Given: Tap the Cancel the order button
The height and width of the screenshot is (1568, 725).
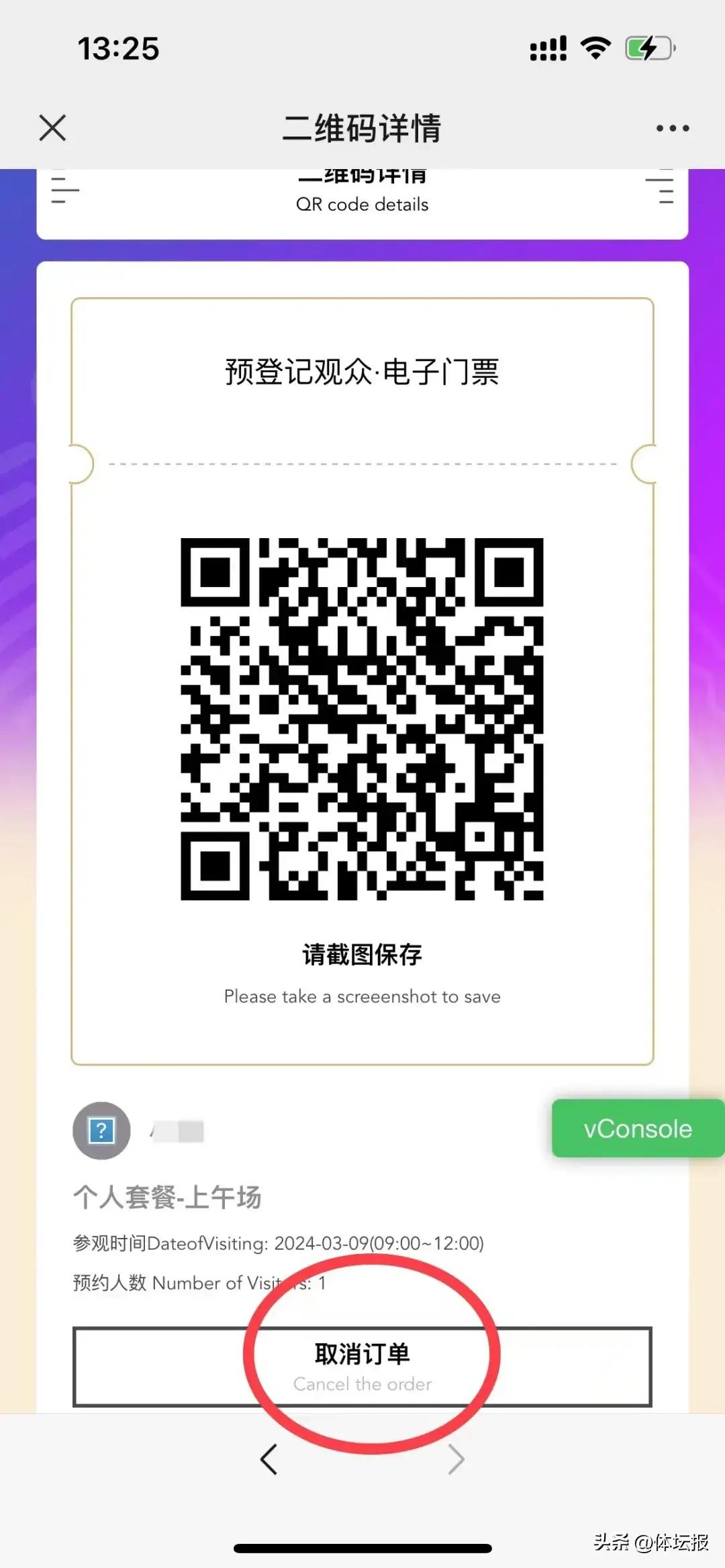Looking at the screenshot, I should 362,1367.
